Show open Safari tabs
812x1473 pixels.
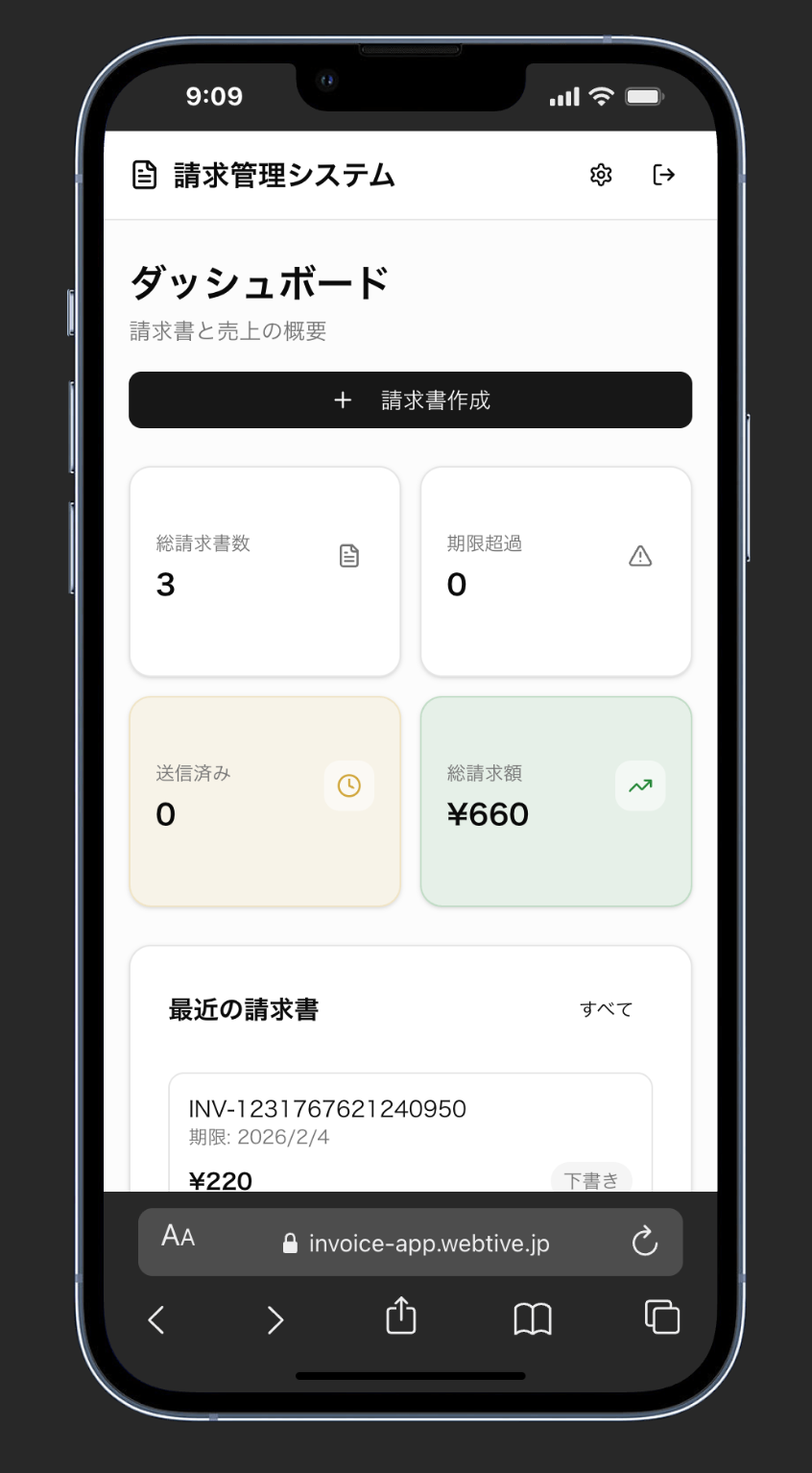[x=661, y=1316]
